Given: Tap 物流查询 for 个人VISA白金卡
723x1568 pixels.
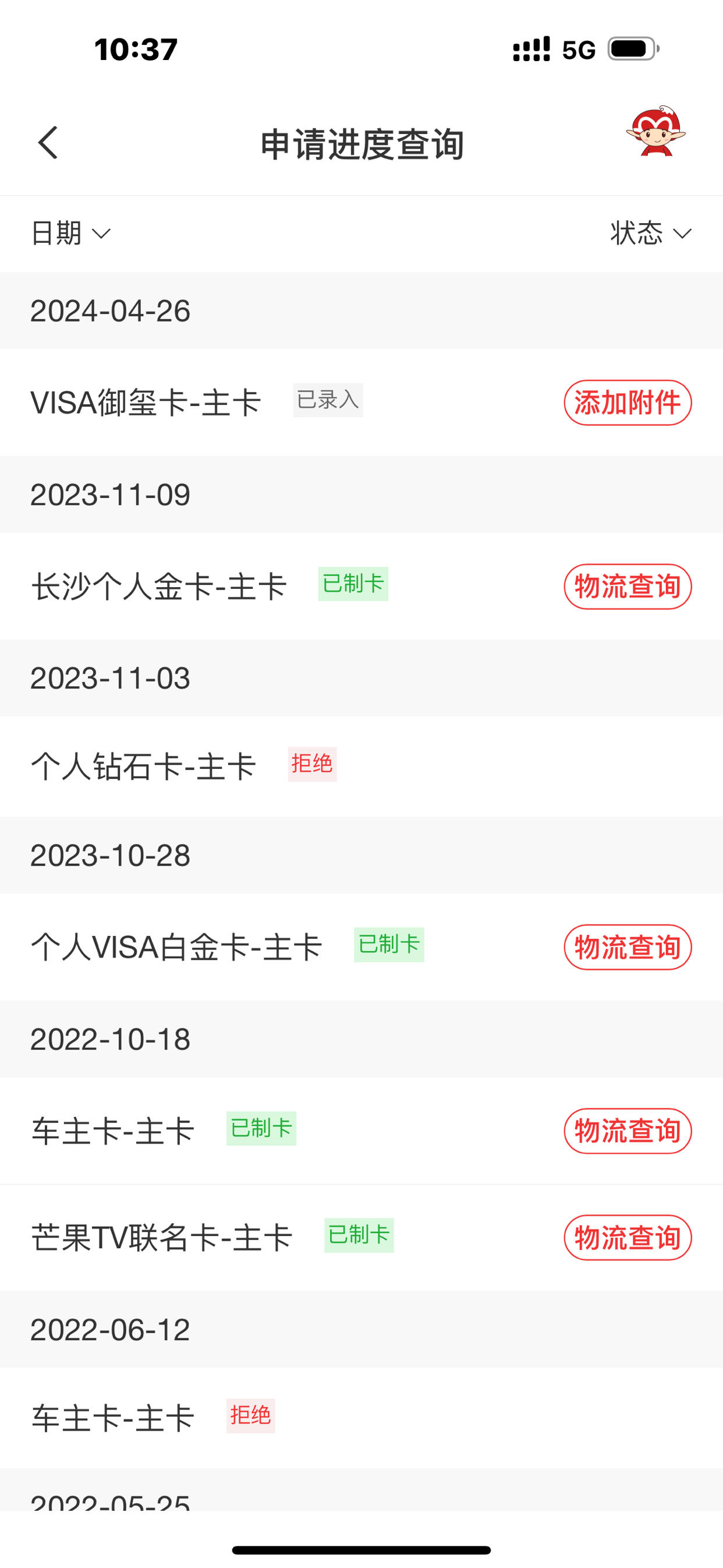Looking at the screenshot, I should click(628, 947).
